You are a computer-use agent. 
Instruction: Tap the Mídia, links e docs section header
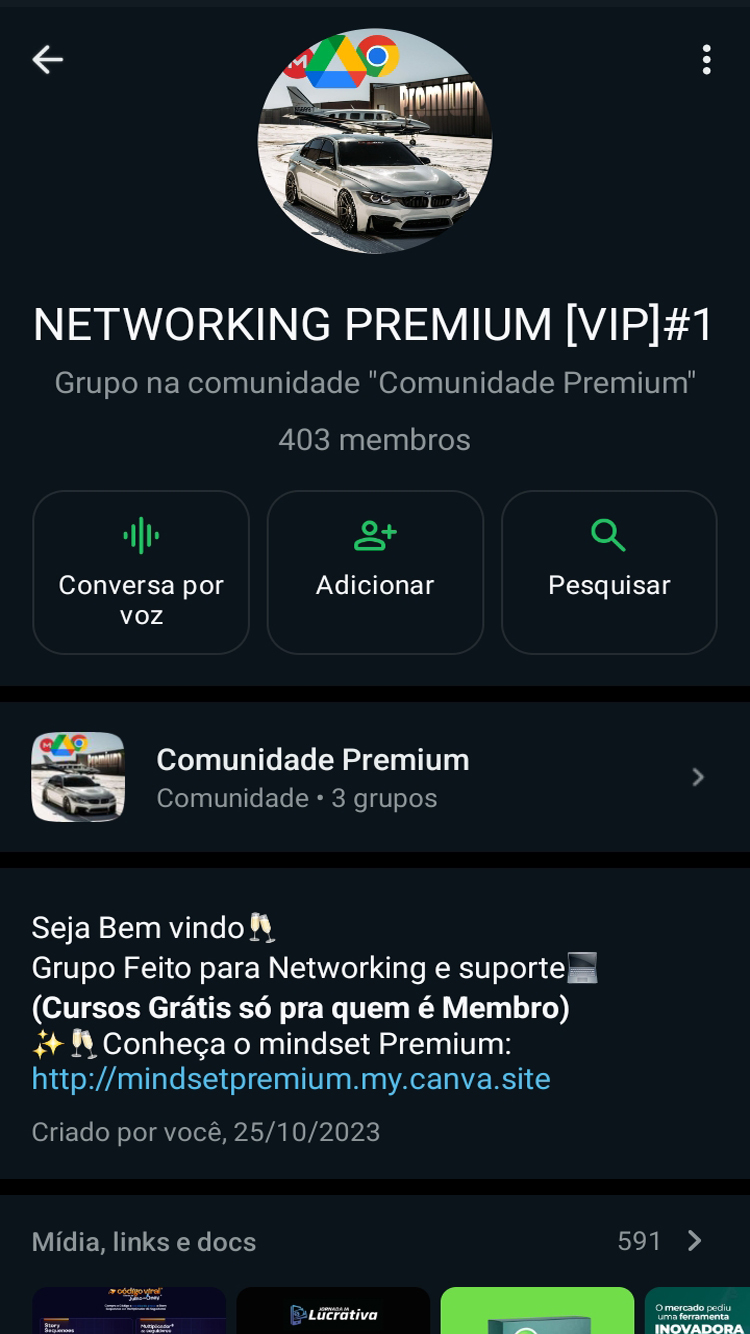tap(143, 1241)
